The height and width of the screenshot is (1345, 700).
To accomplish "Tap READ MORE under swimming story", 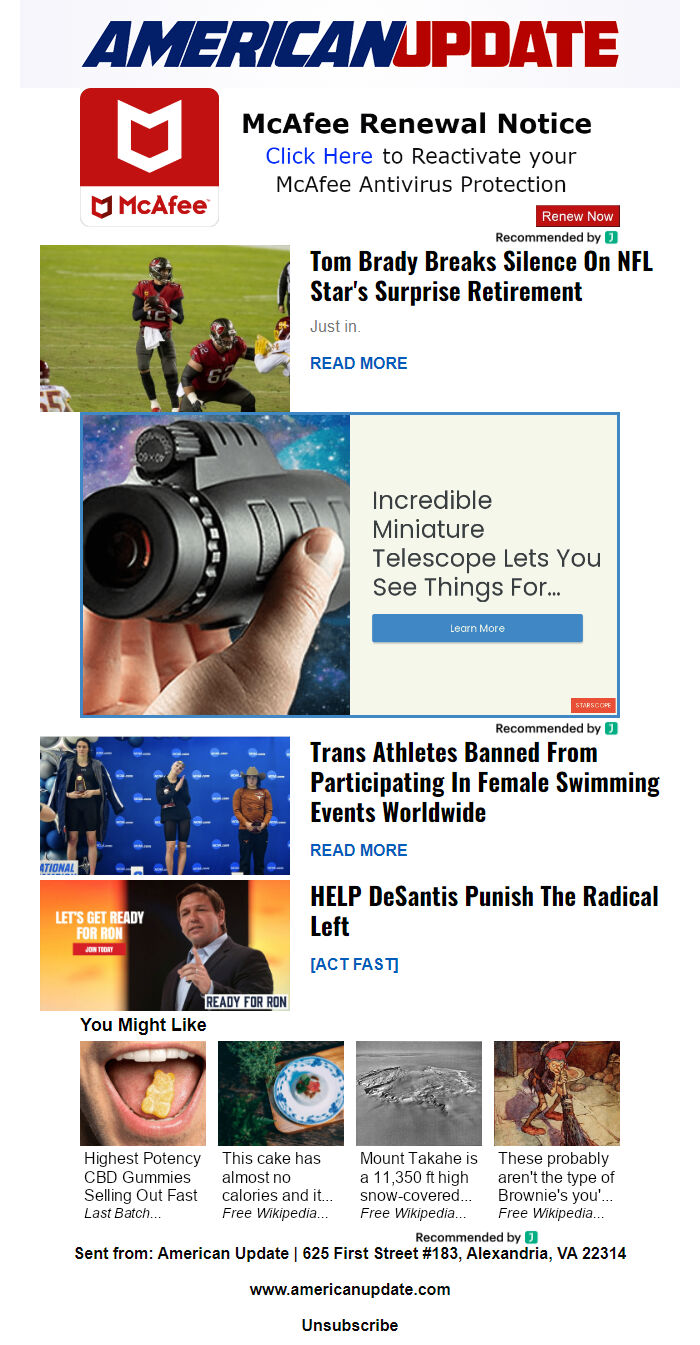I will click(x=359, y=850).
